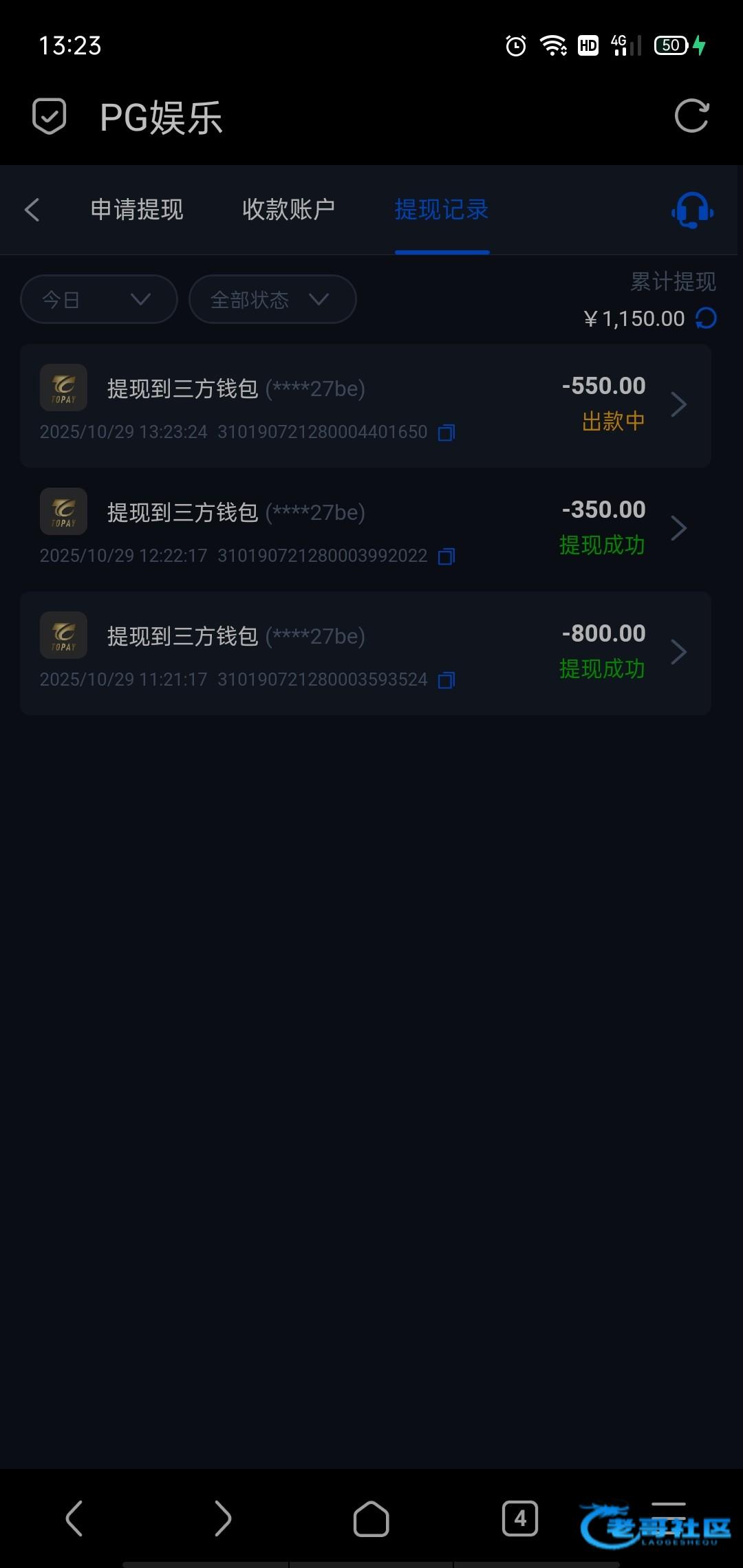Expand the 全部状态 status filter
The width and height of the screenshot is (743, 1568).
pos(272,299)
